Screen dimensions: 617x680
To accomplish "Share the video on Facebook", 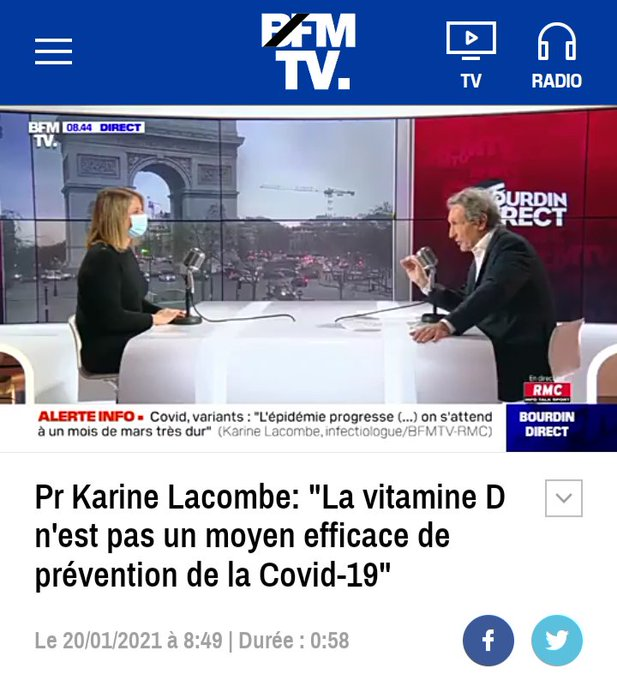I will [x=488, y=641].
